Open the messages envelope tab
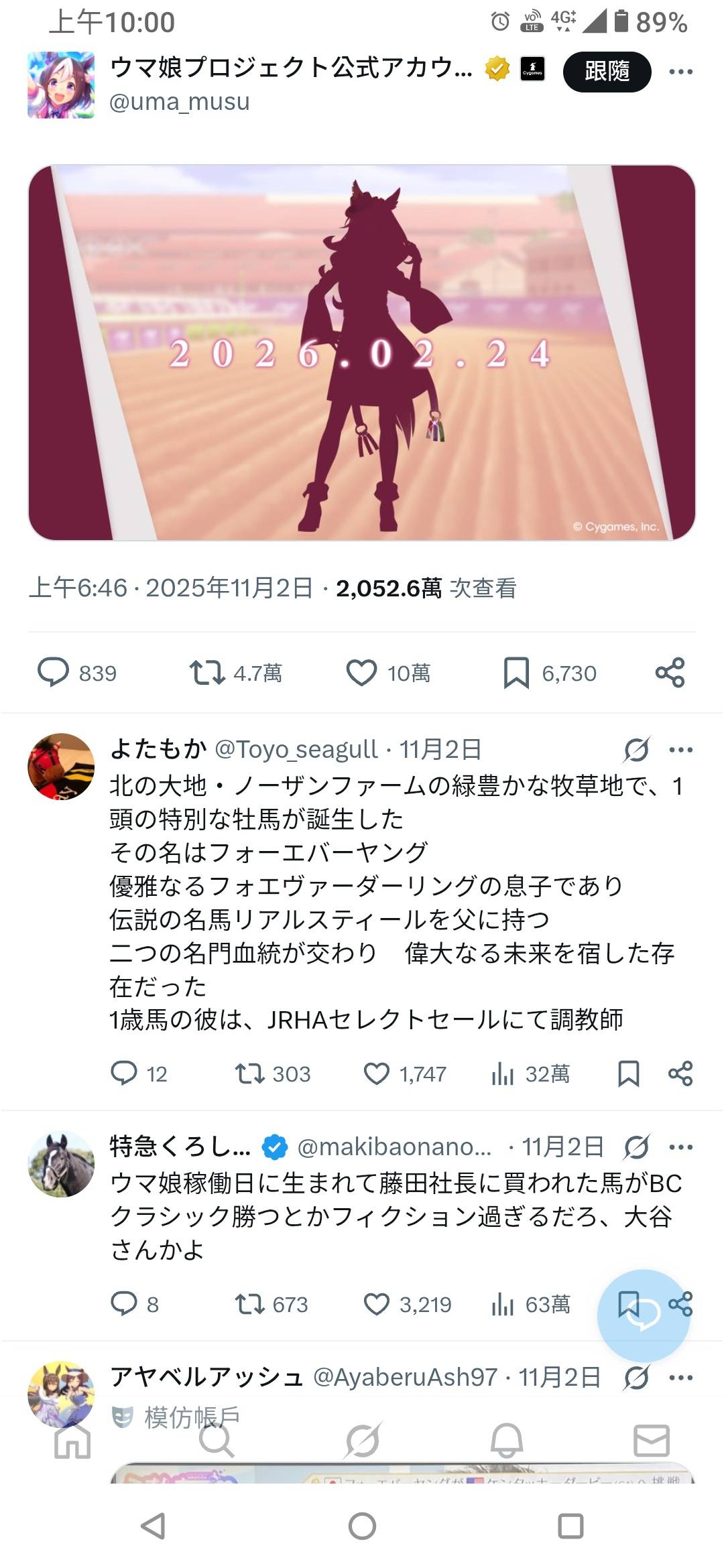 pyautogui.click(x=651, y=1441)
